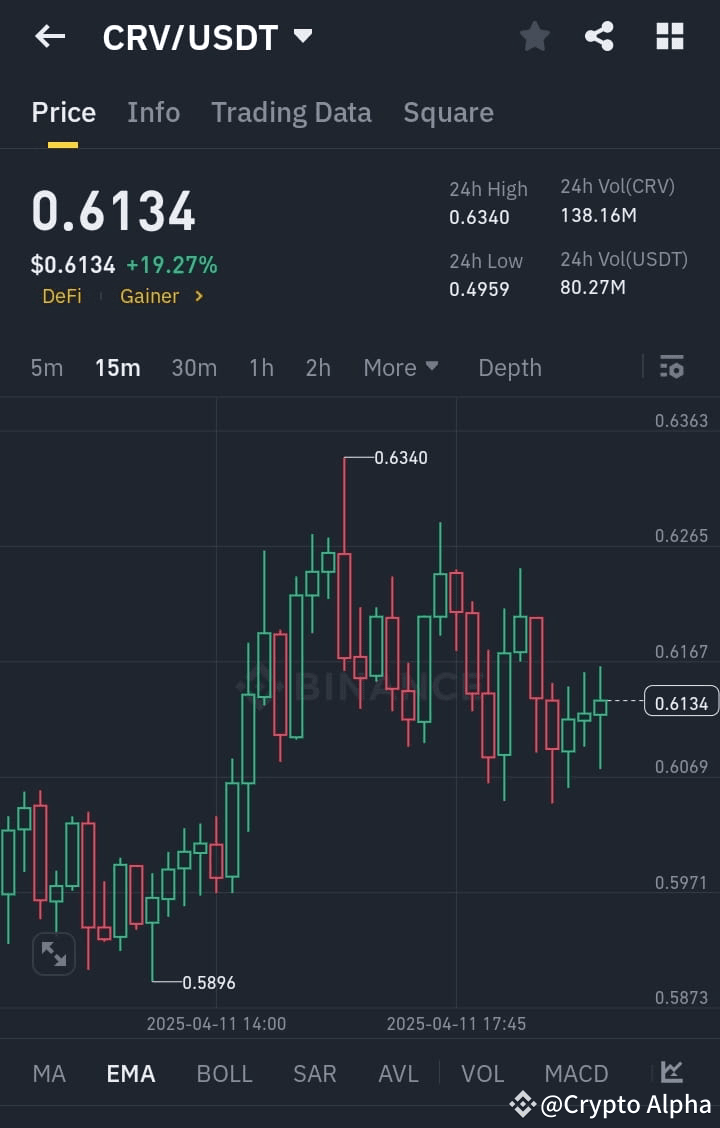Select the chart type icon near MACD
720x1128 pixels.
[670, 1072]
